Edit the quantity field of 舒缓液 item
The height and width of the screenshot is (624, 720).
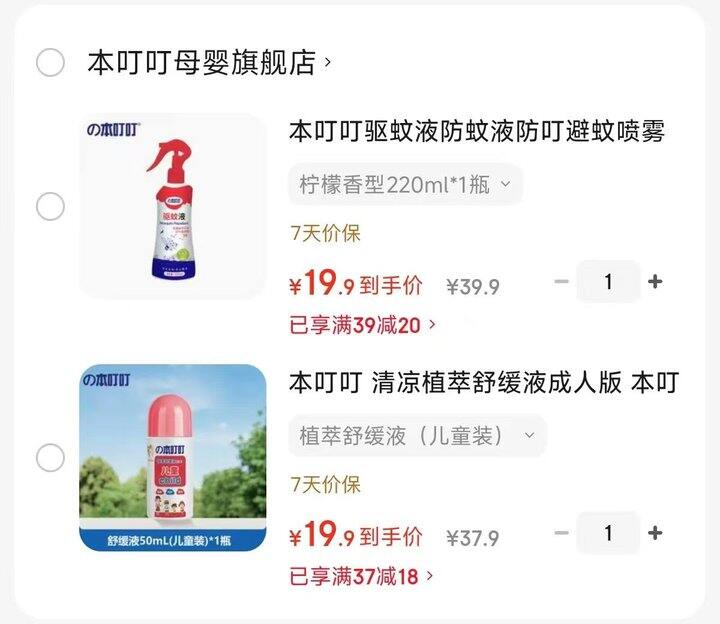pyautogui.click(x=608, y=533)
